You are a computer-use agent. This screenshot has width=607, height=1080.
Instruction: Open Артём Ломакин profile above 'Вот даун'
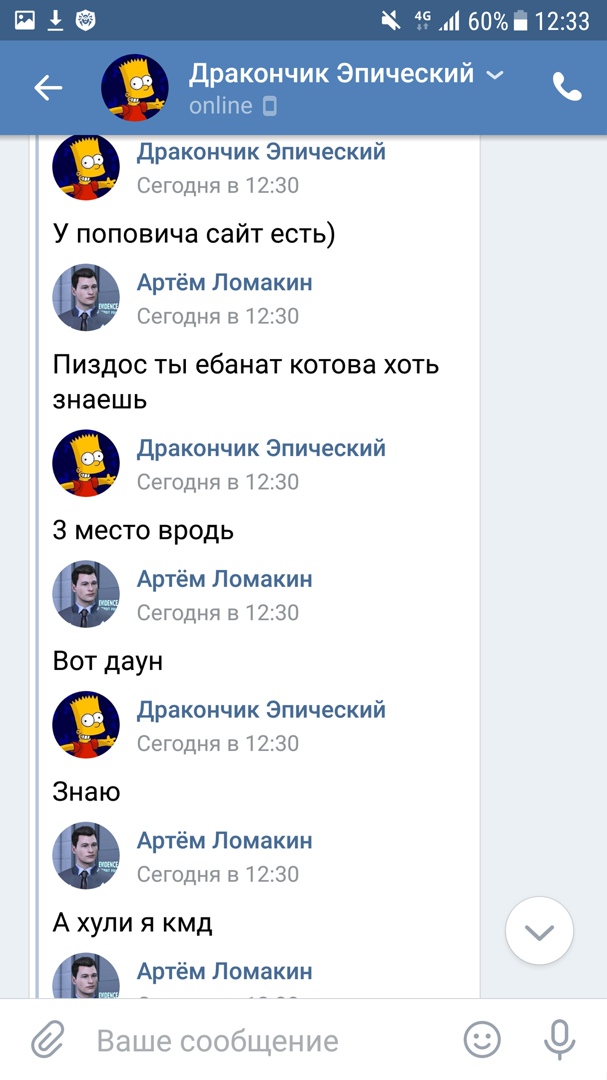coord(224,579)
